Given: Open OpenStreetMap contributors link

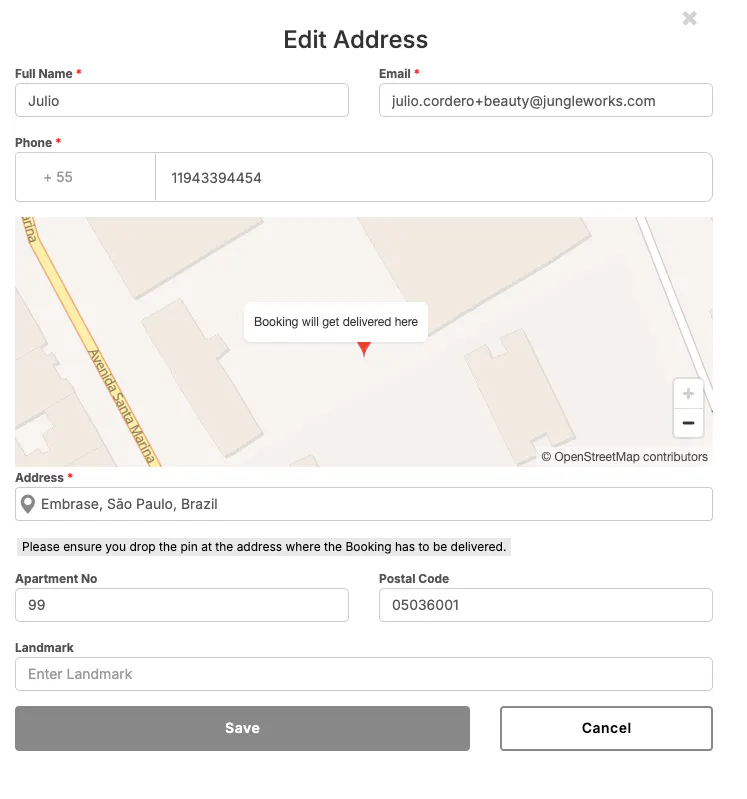Looking at the screenshot, I should tap(630, 456).
